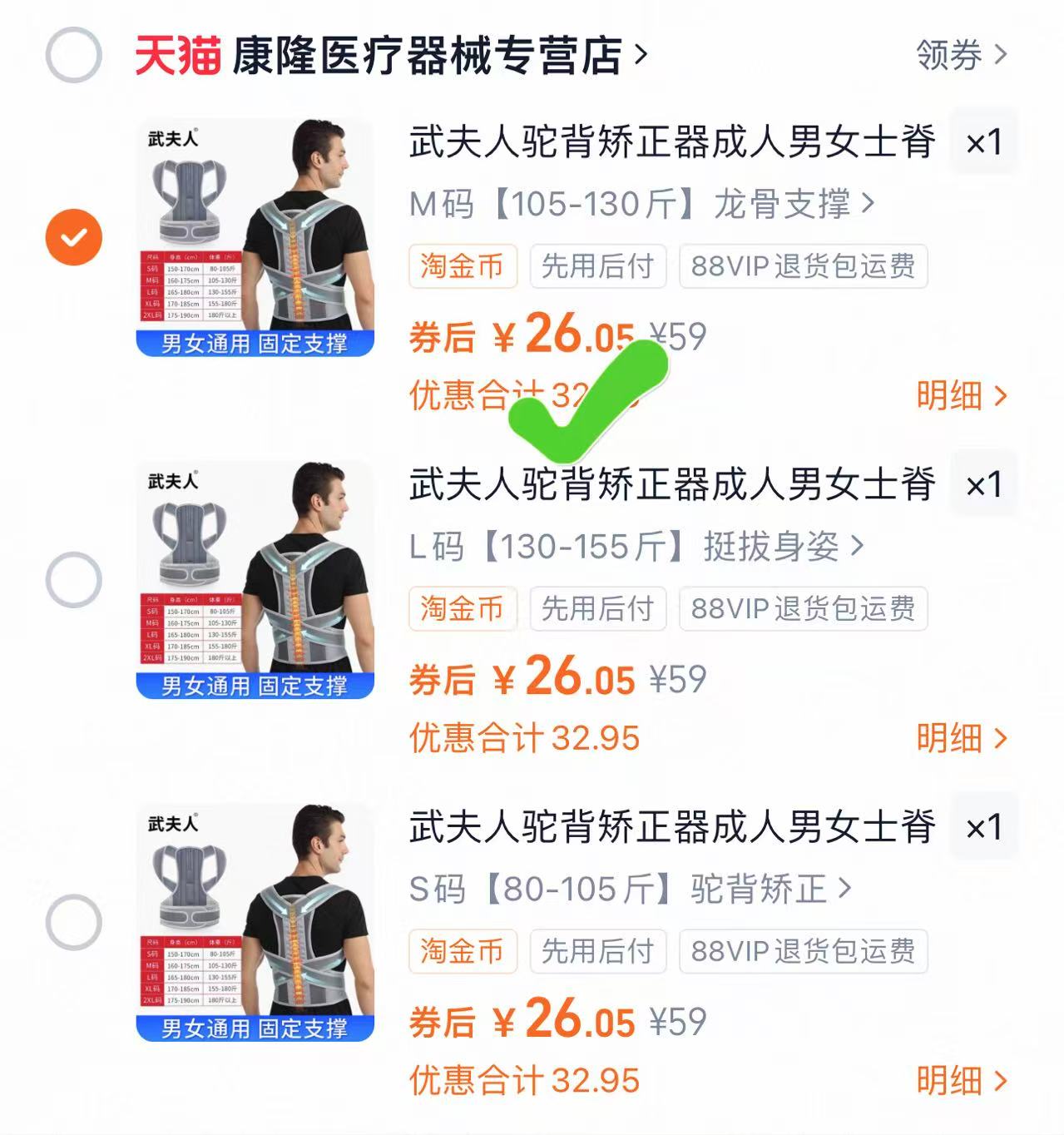Viewport: 1064px width, 1135px height.
Task: Click the 先用后付 tag on the L码 item
Action: click(x=597, y=608)
